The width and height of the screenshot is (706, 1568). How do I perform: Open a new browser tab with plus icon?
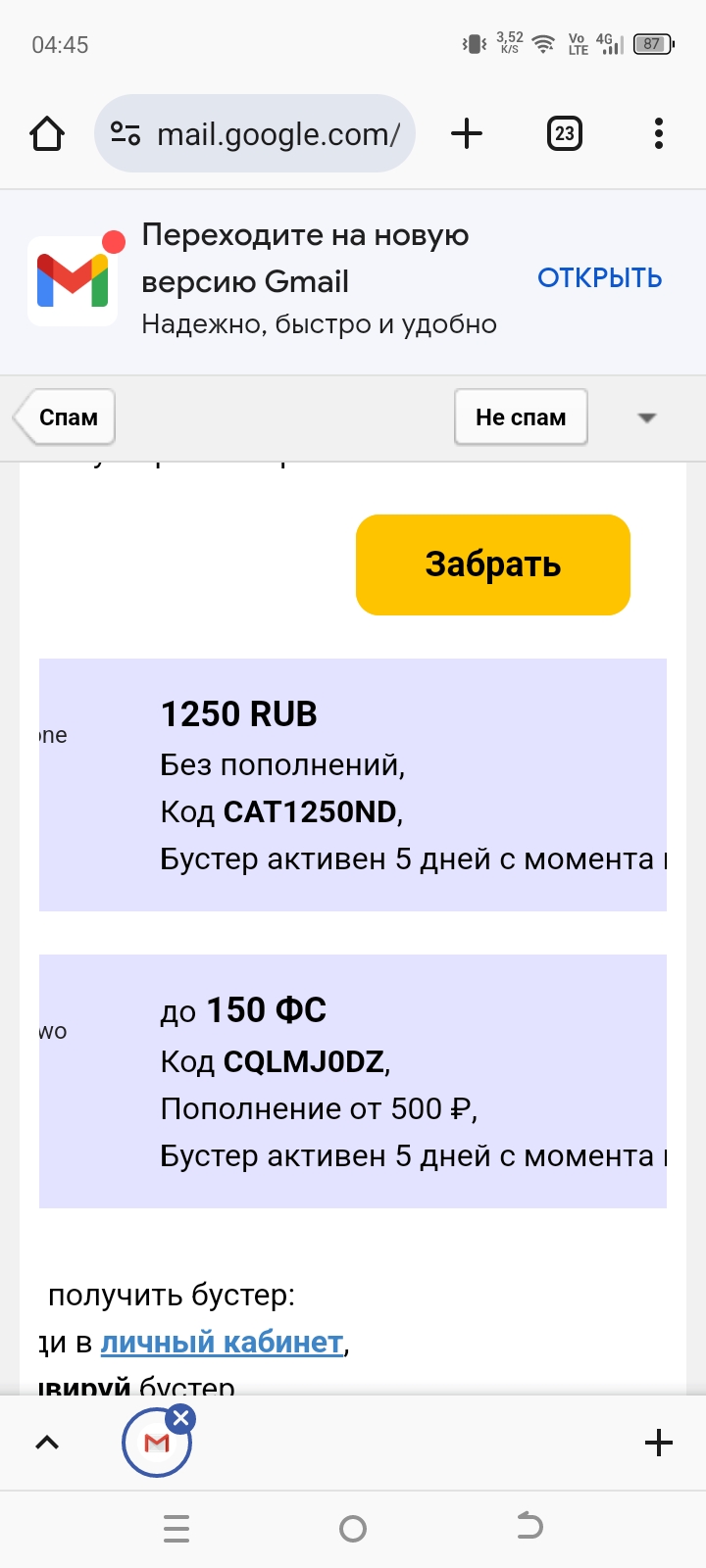(467, 133)
